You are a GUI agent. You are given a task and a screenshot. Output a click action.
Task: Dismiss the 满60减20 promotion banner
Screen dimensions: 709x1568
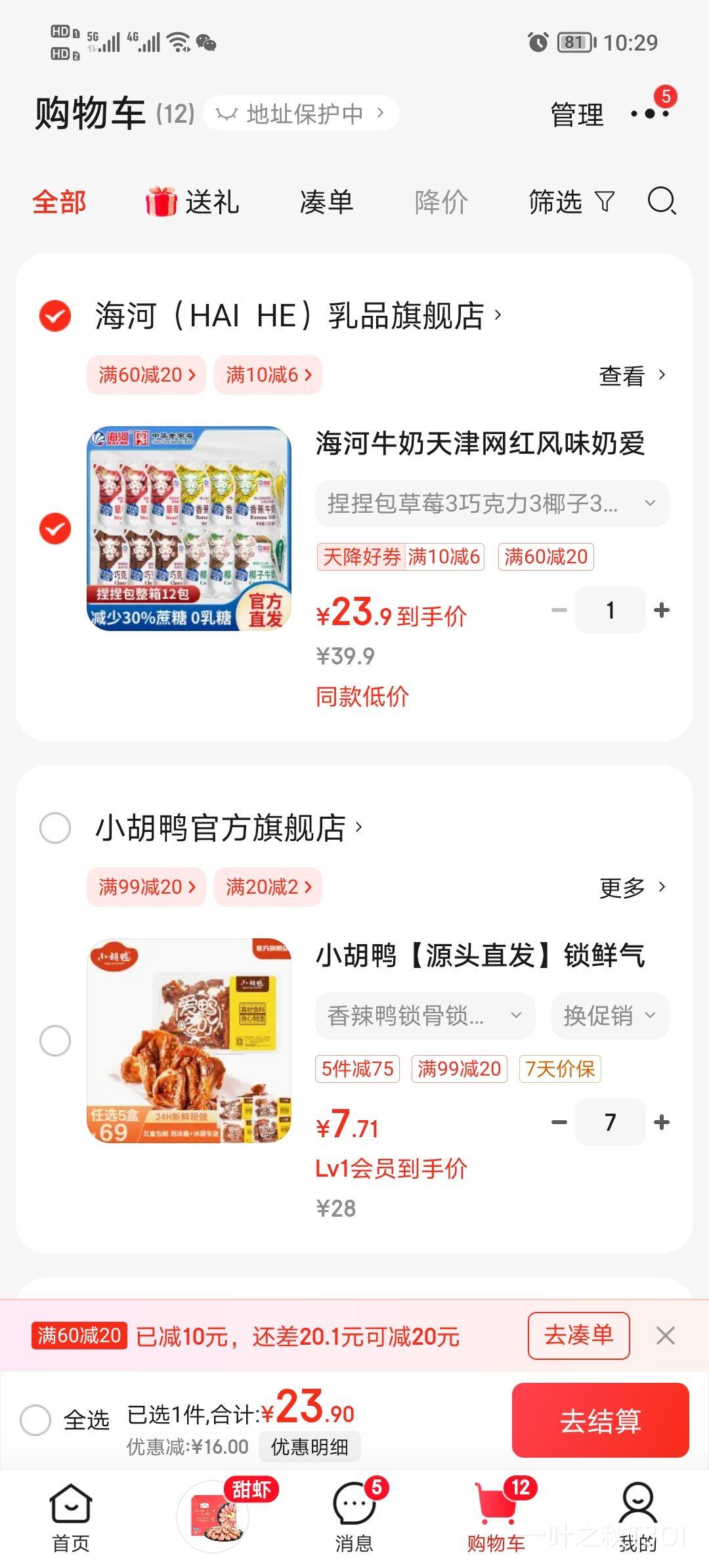[x=666, y=1336]
